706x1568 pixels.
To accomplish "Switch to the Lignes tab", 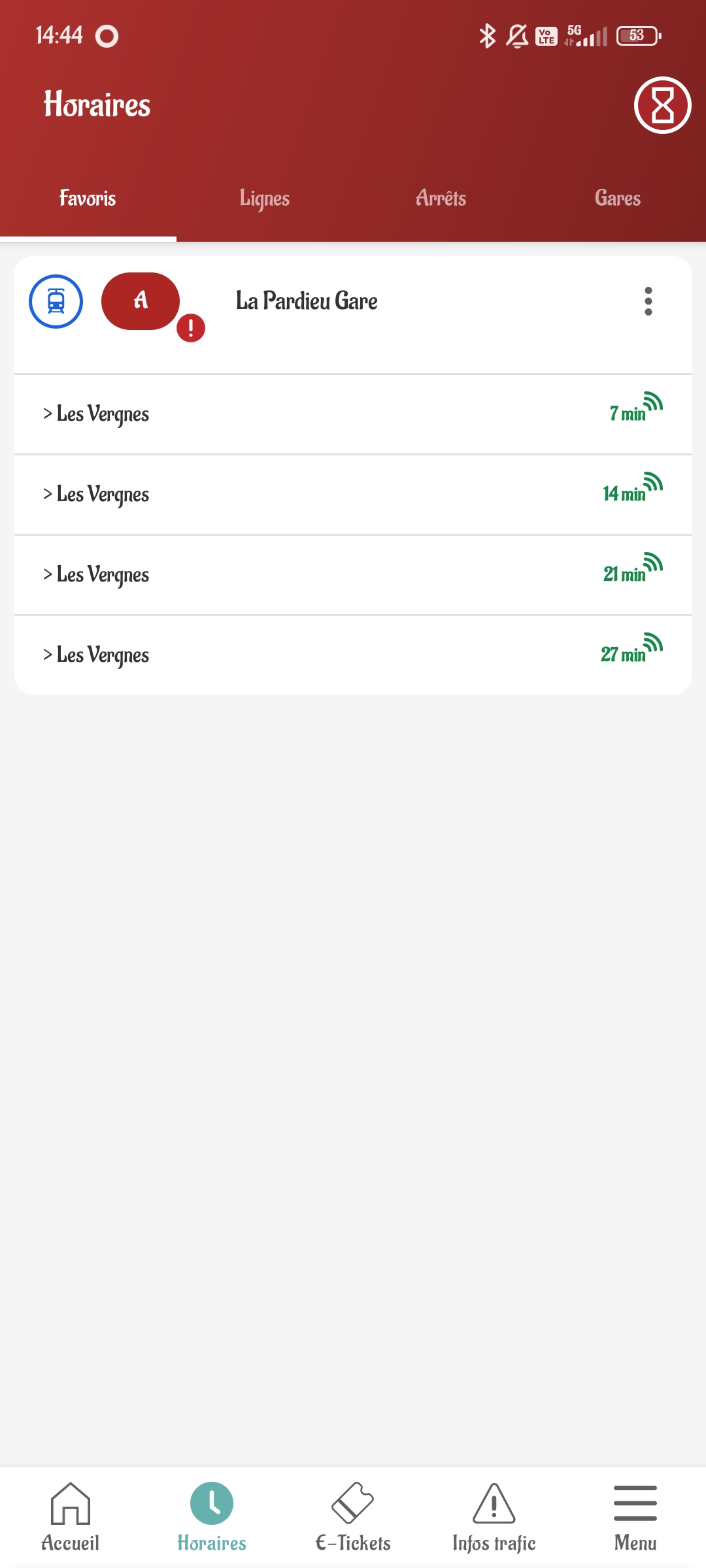I will tap(265, 199).
